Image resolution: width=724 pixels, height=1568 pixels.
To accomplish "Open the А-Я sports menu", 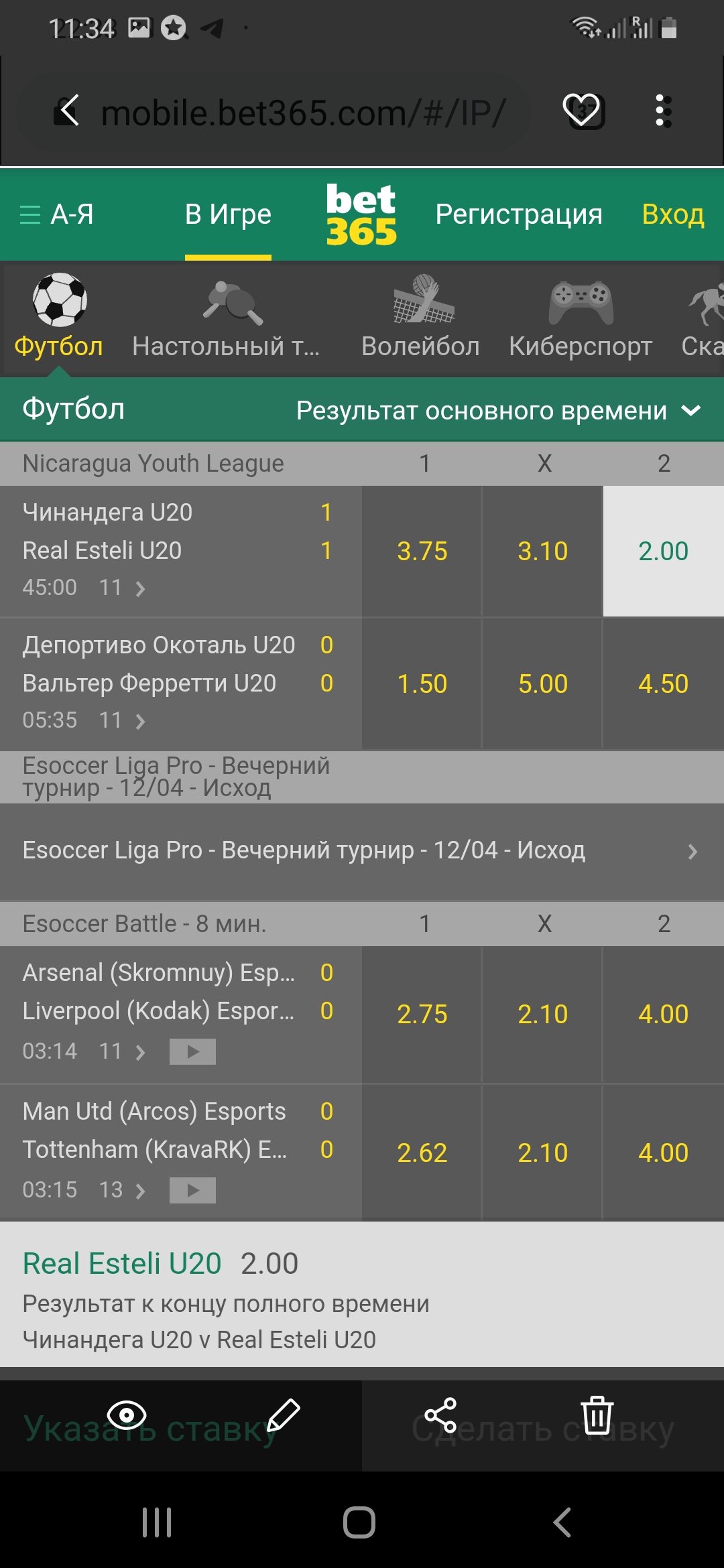I will click(x=57, y=214).
